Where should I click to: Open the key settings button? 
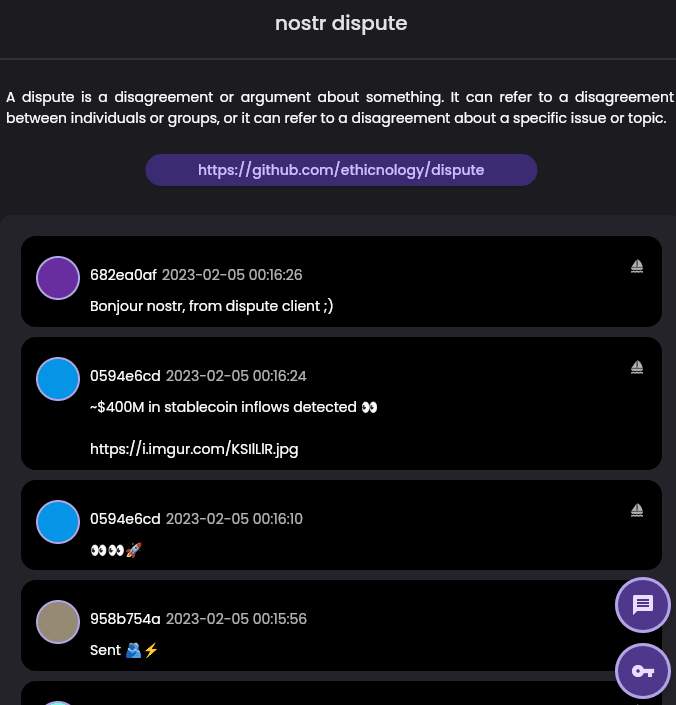click(x=643, y=671)
